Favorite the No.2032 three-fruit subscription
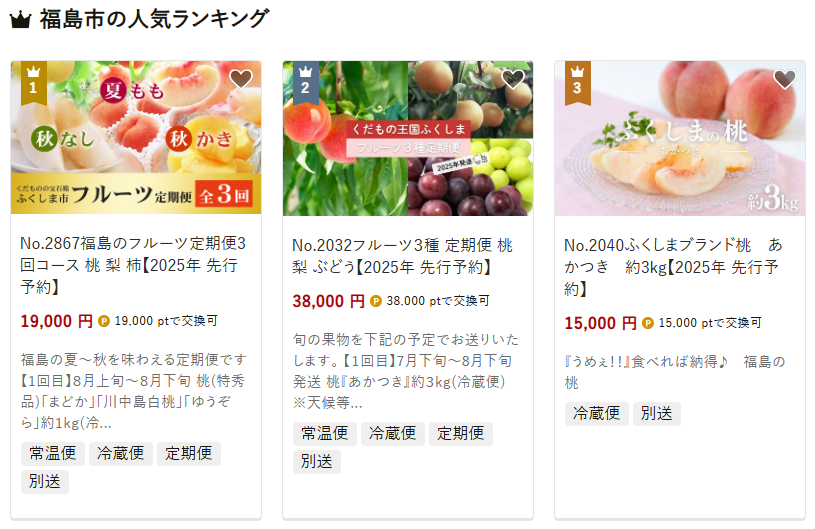The height and width of the screenshot is (529, 815). [513, 79]
